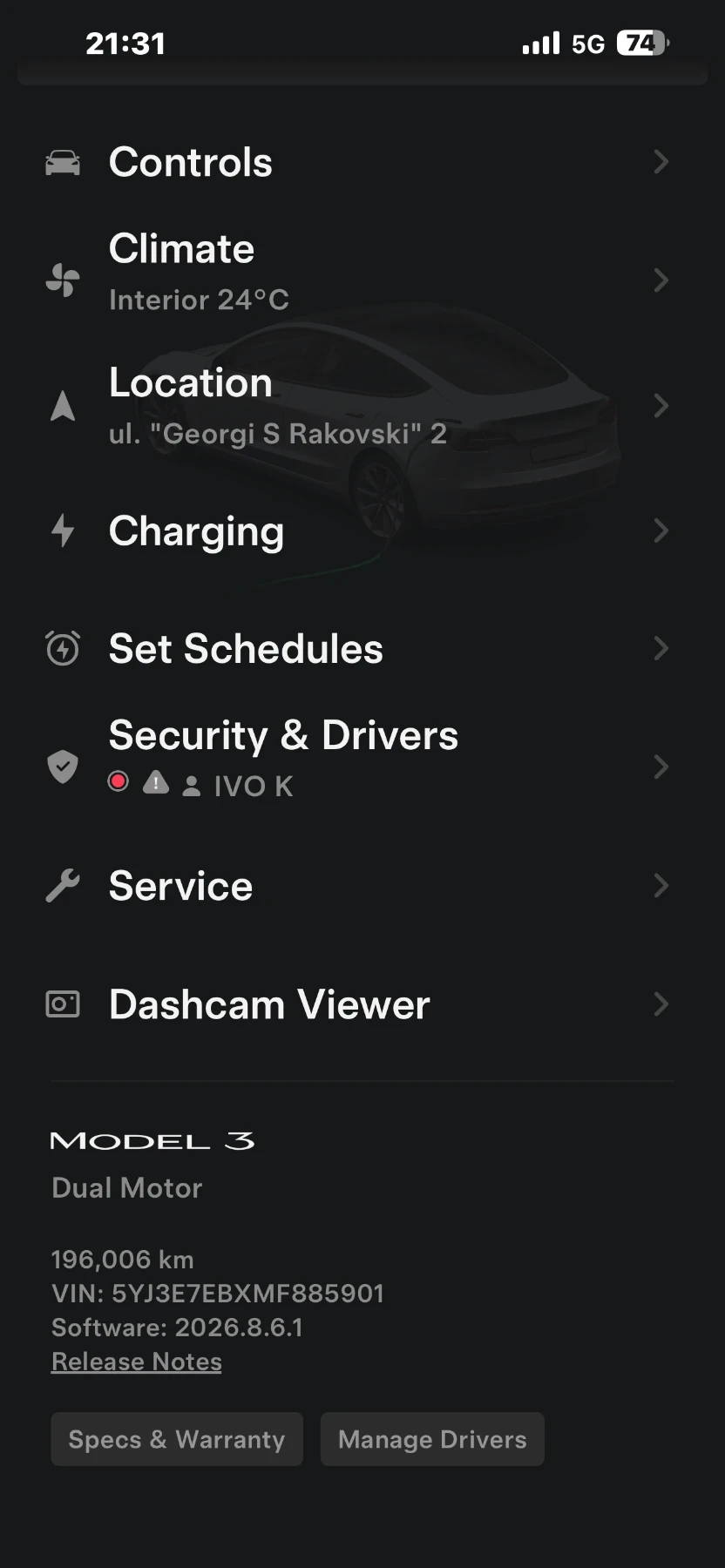This screenshot has width=725, height=1568.
Task: Tap the Dashcam Viewer camera icon
Action: (62, 1004)
